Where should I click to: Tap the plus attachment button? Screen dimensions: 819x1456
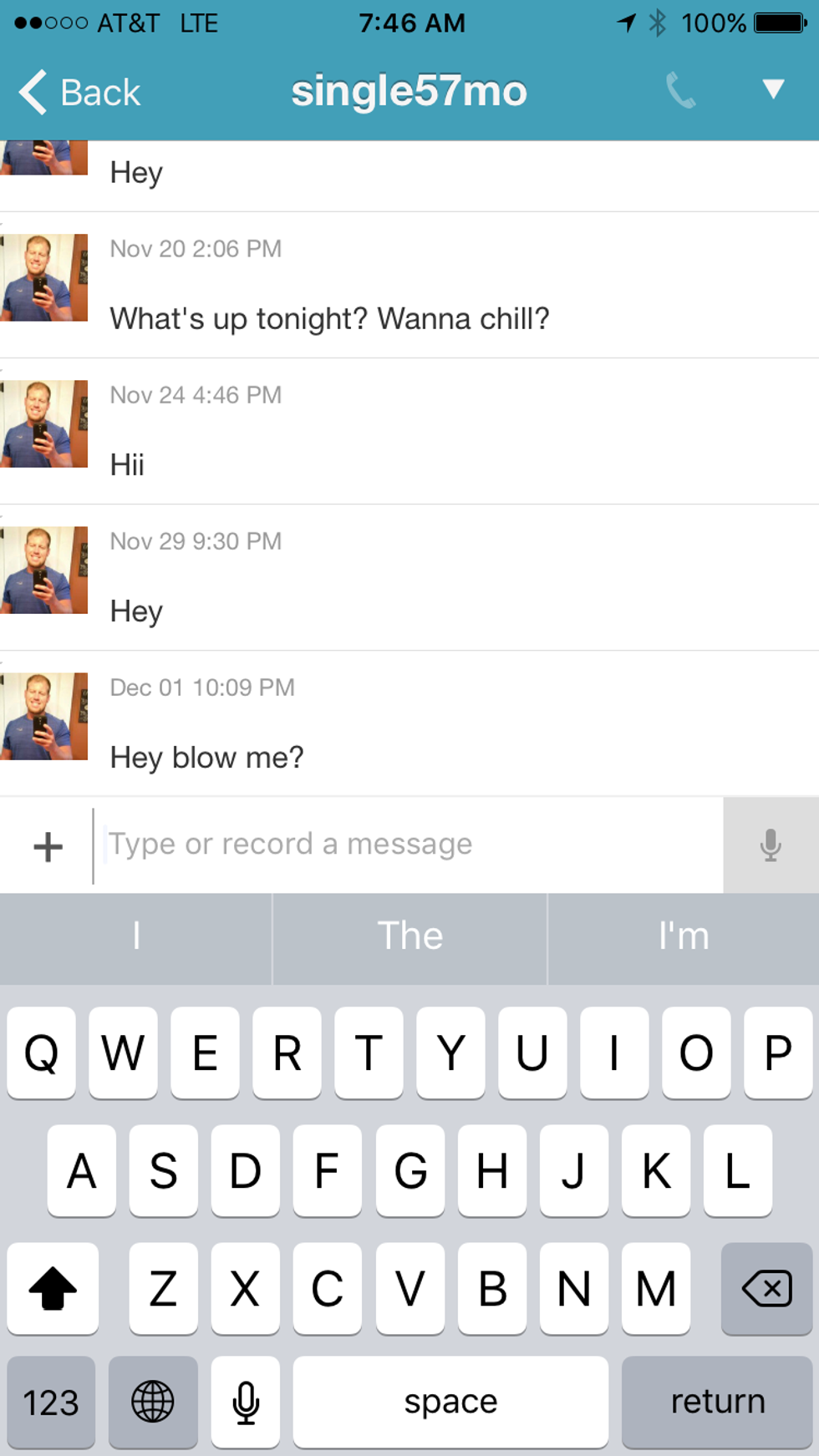(x=48, y=846)
